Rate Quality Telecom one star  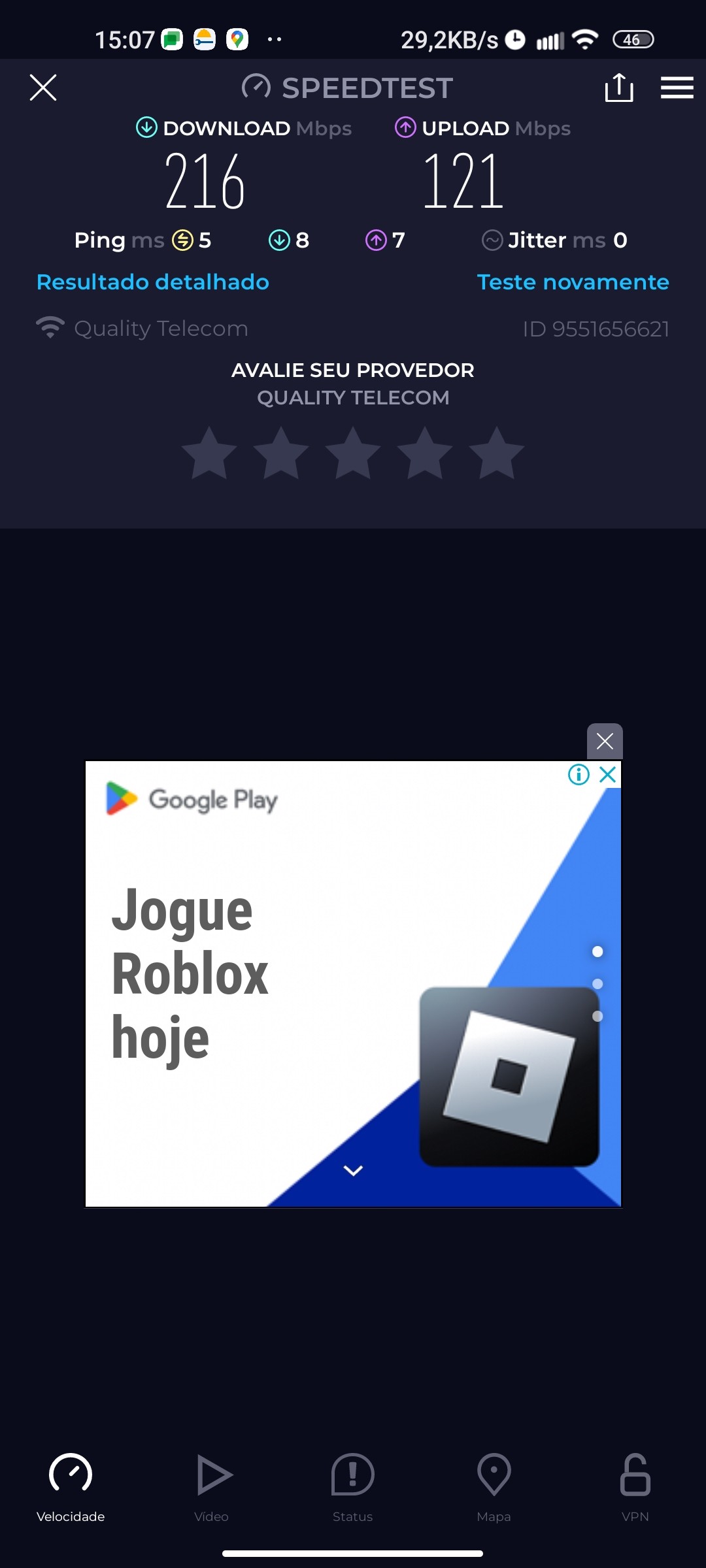click(209, 453)
